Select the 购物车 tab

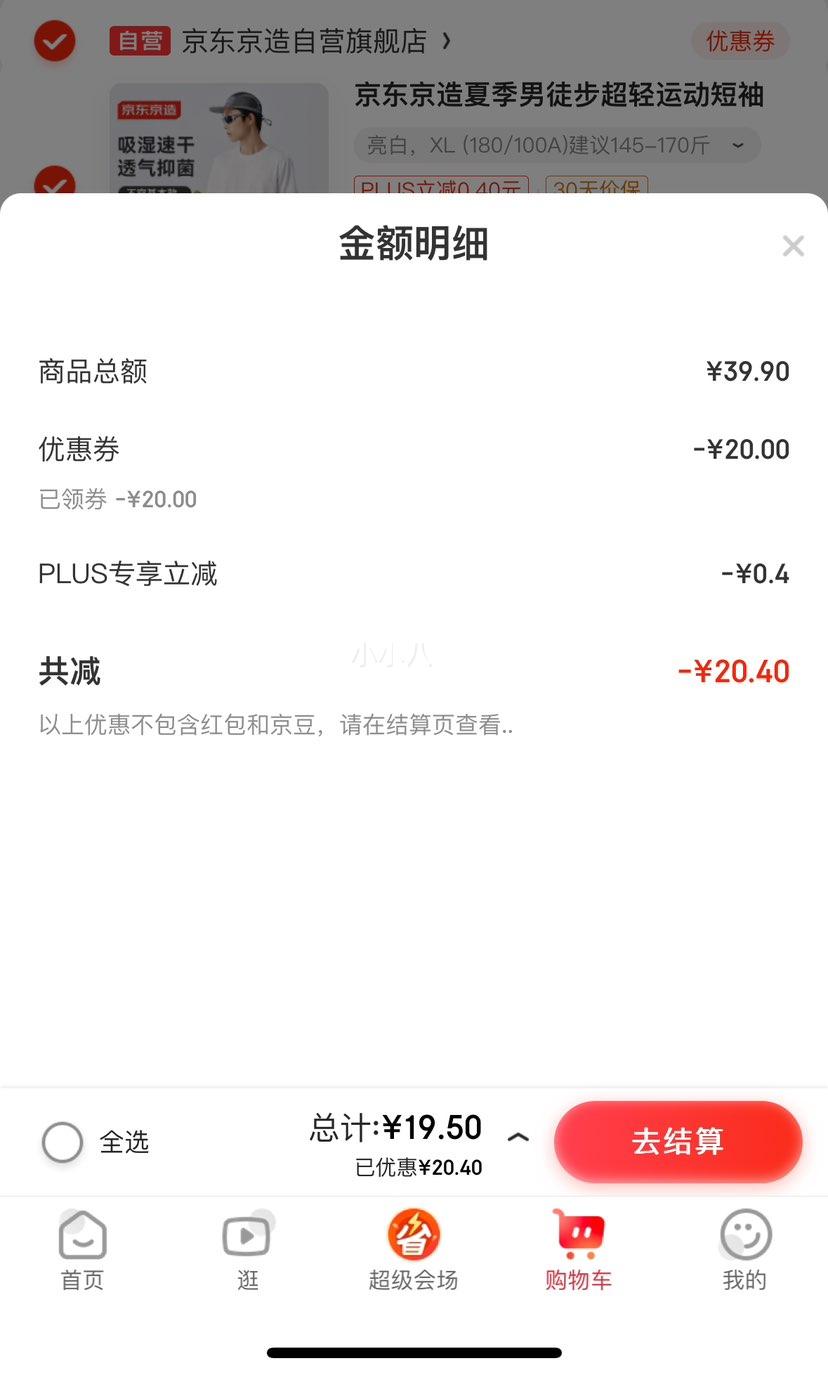(578, 1250)
